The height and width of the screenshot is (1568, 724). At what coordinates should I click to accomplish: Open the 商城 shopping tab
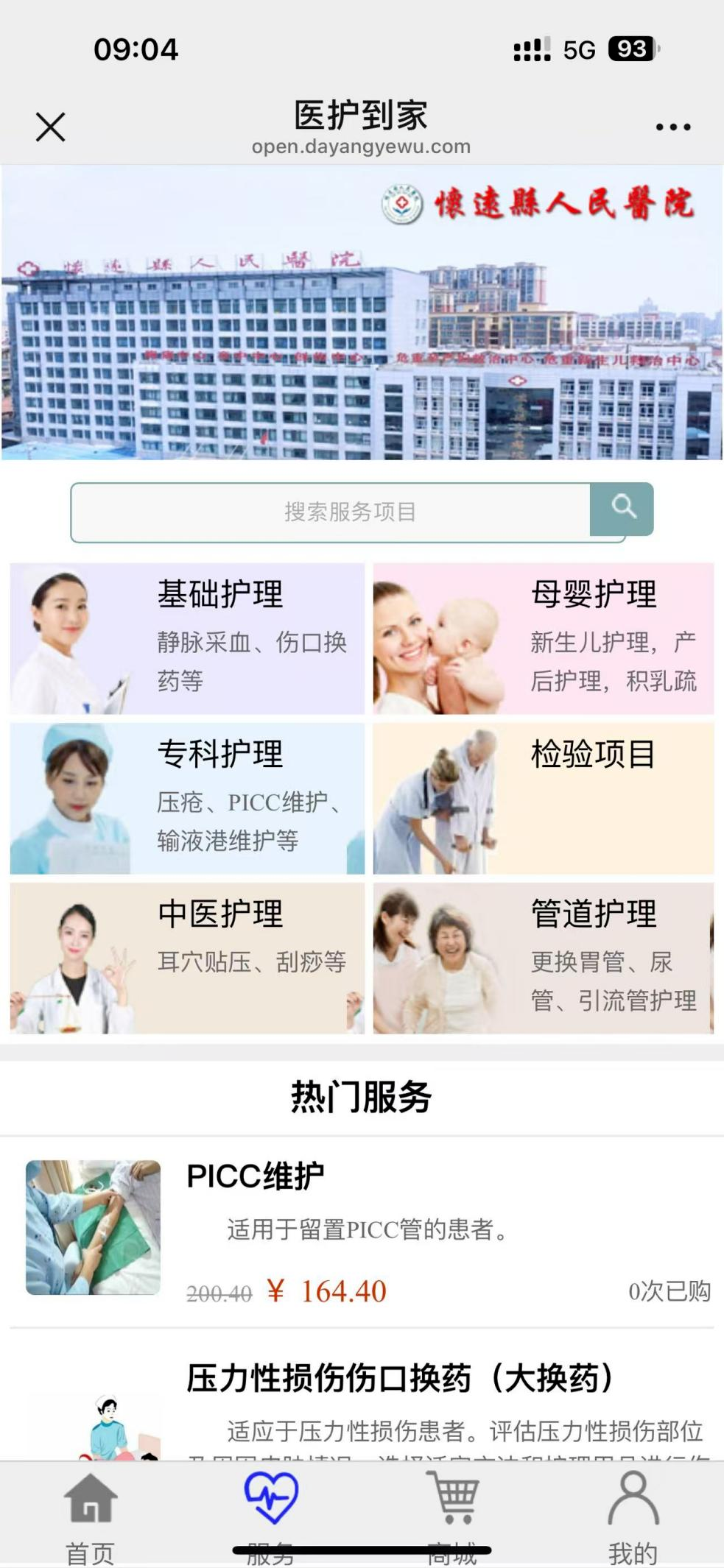(x=452, y=1516)
